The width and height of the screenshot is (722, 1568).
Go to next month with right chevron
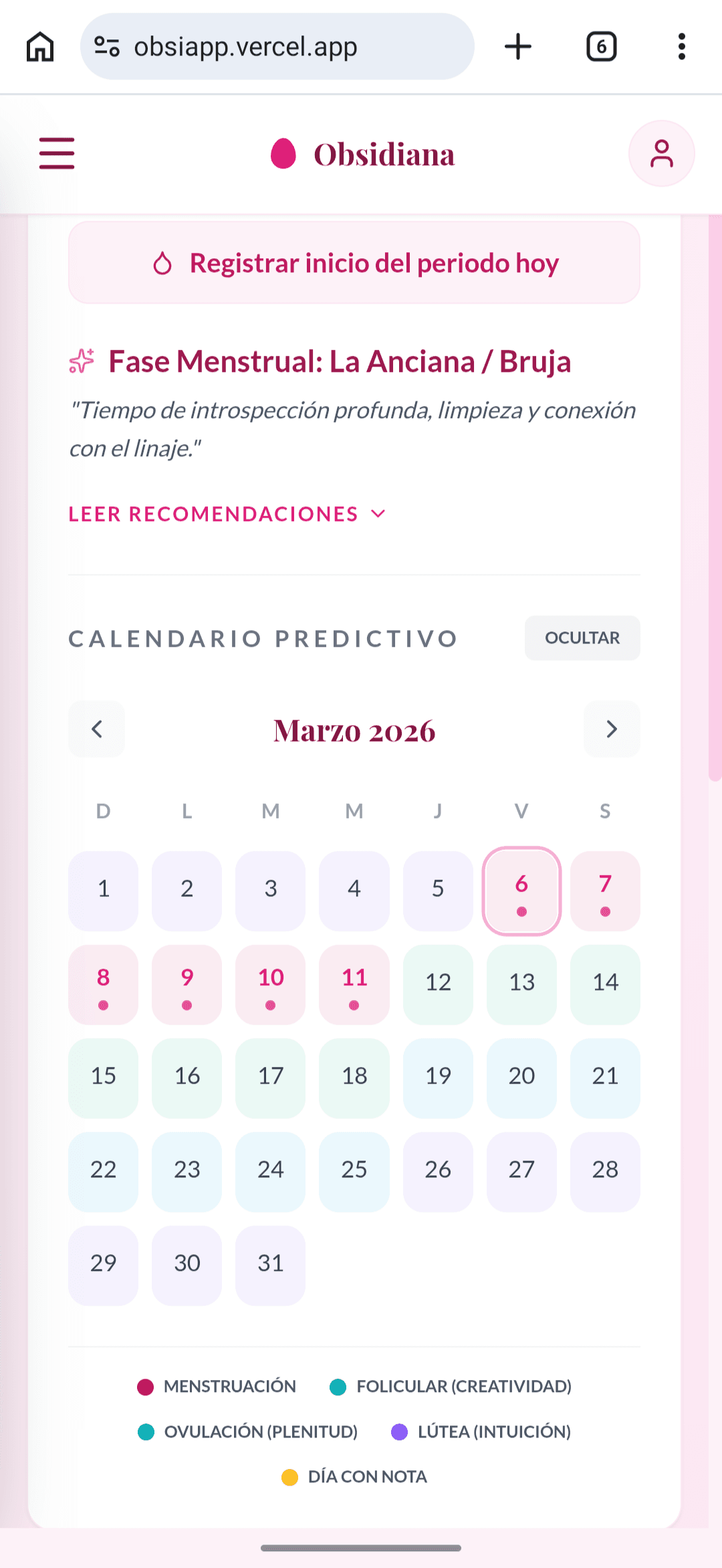point(611,729)
